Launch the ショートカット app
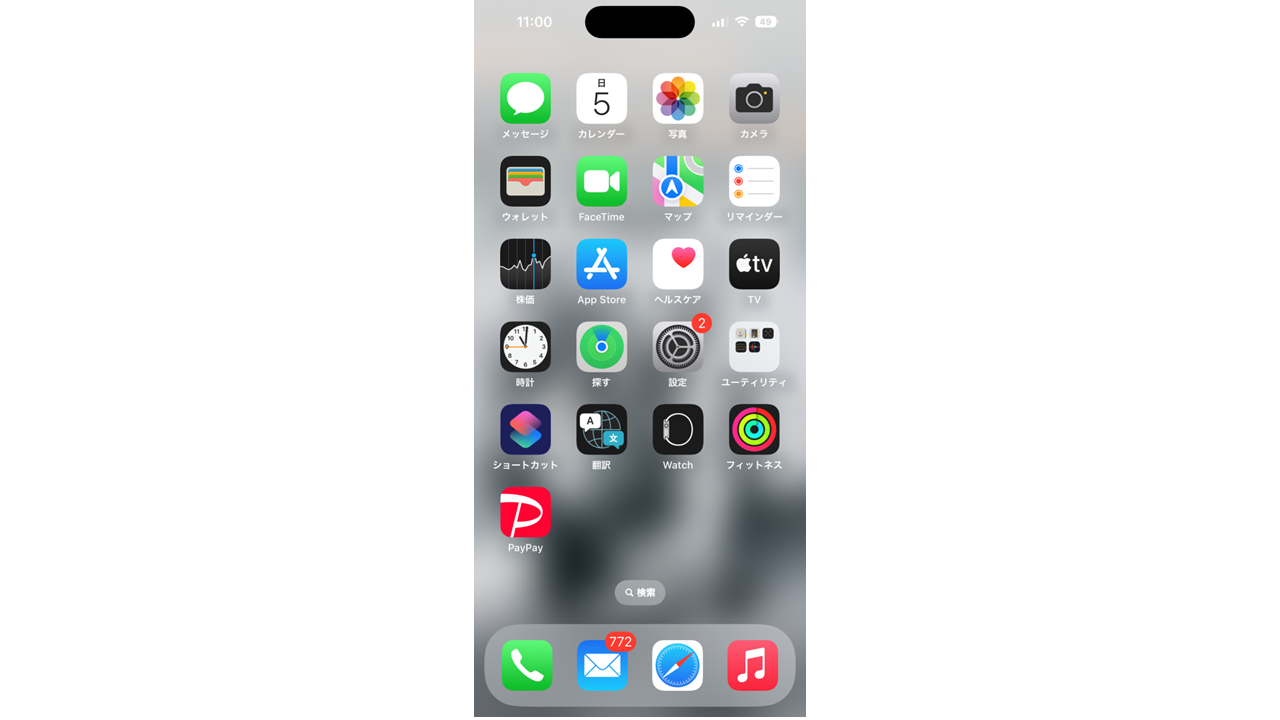 click(525, 430)
